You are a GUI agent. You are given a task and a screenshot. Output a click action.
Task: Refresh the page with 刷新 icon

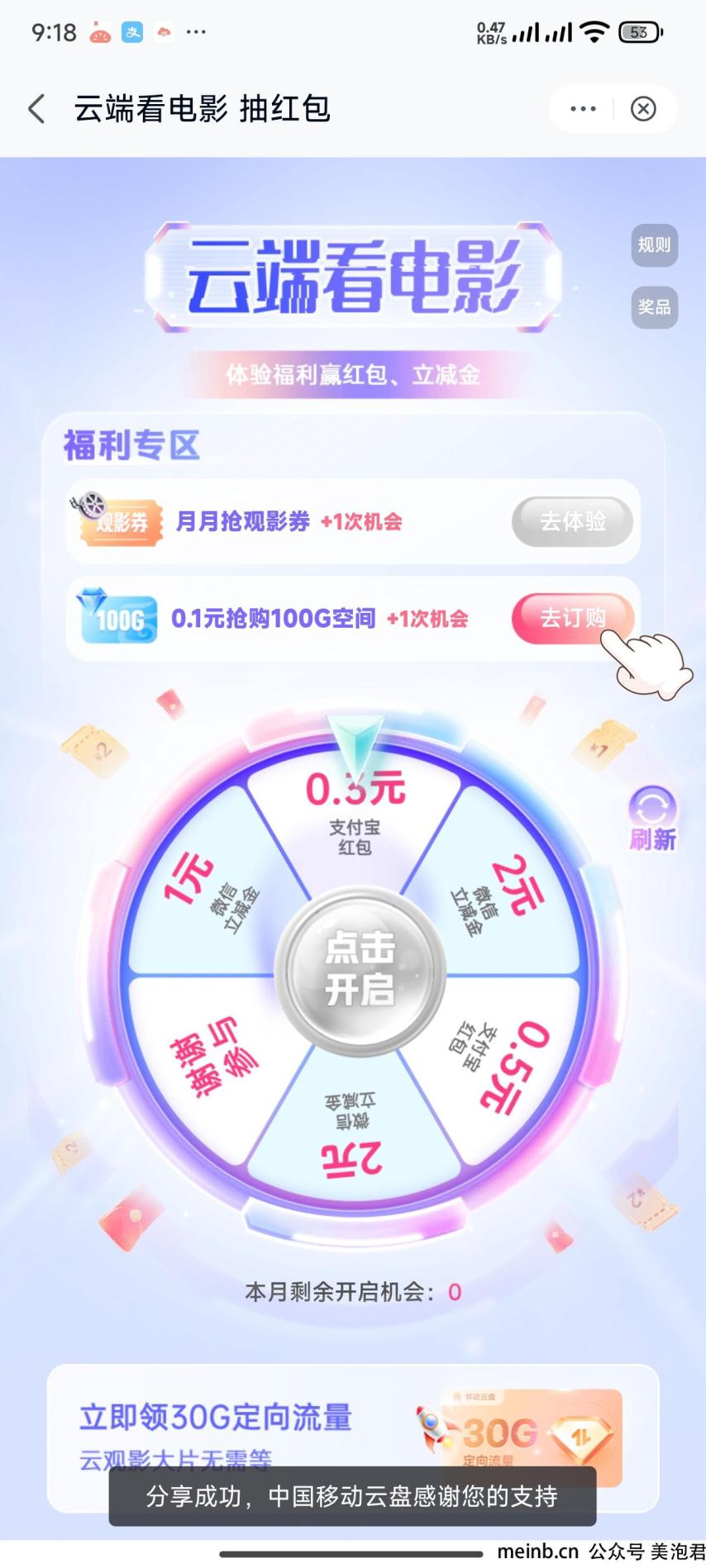coord(652,818)
